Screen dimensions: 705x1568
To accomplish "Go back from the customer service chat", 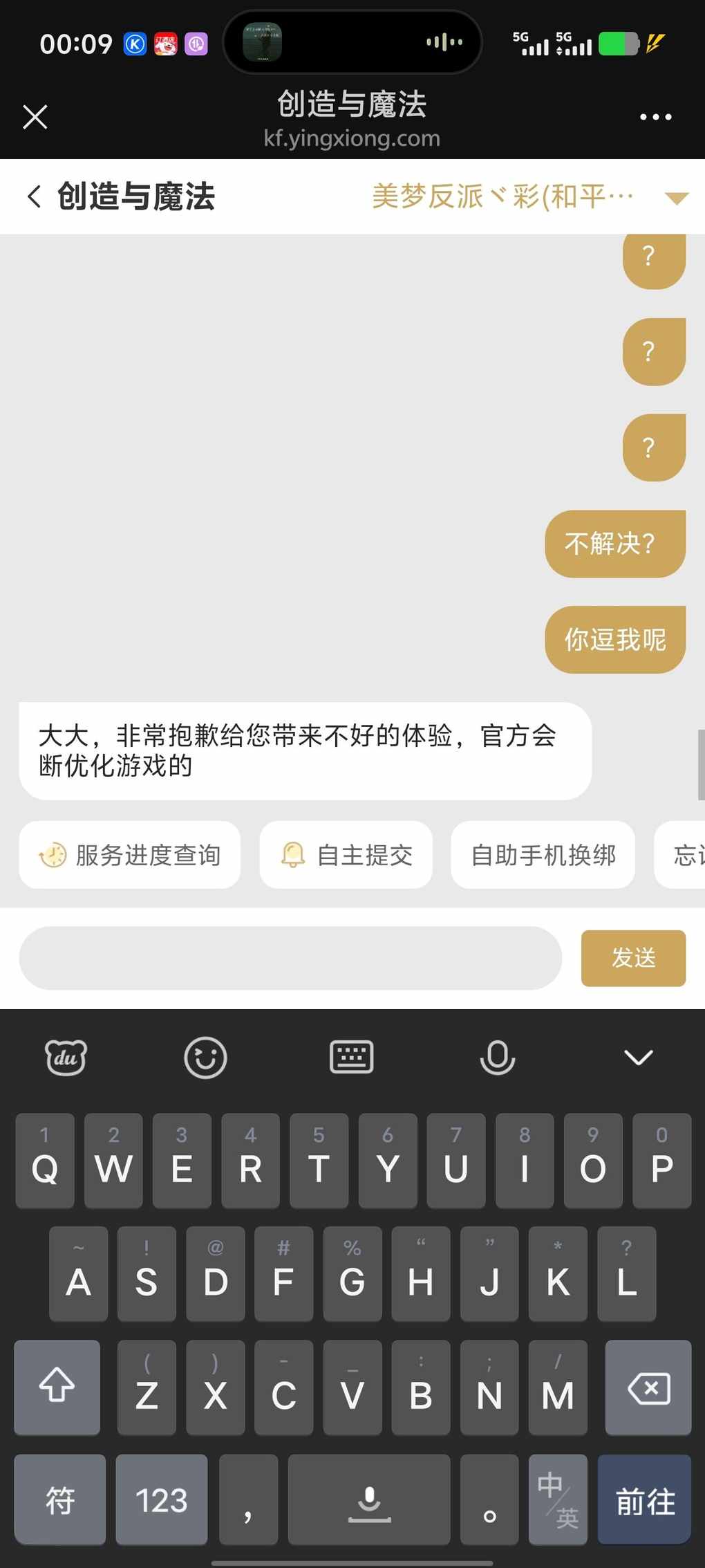I will click(x=34, y=196).
